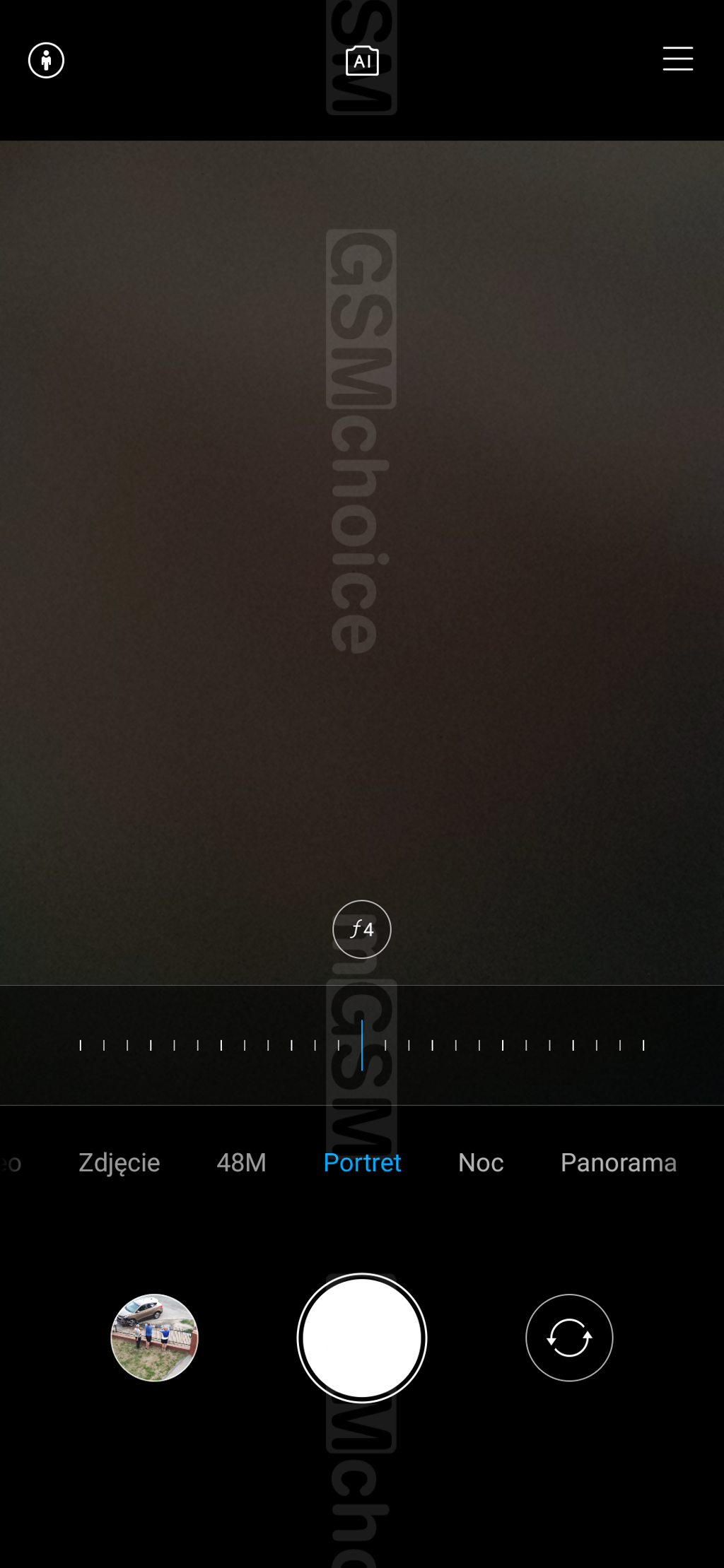
Task: Open the full-body beautify icon
Action: 46,61
